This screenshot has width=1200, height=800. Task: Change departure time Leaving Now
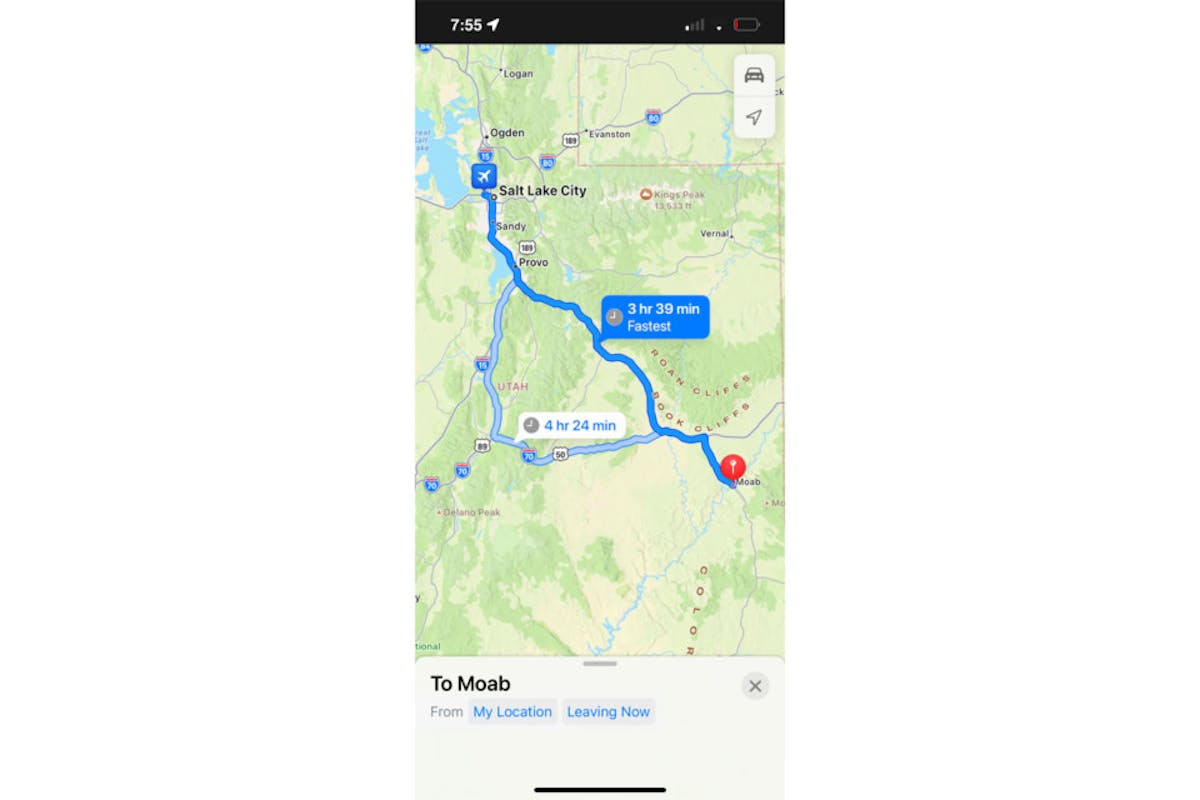tap(608, 712)
